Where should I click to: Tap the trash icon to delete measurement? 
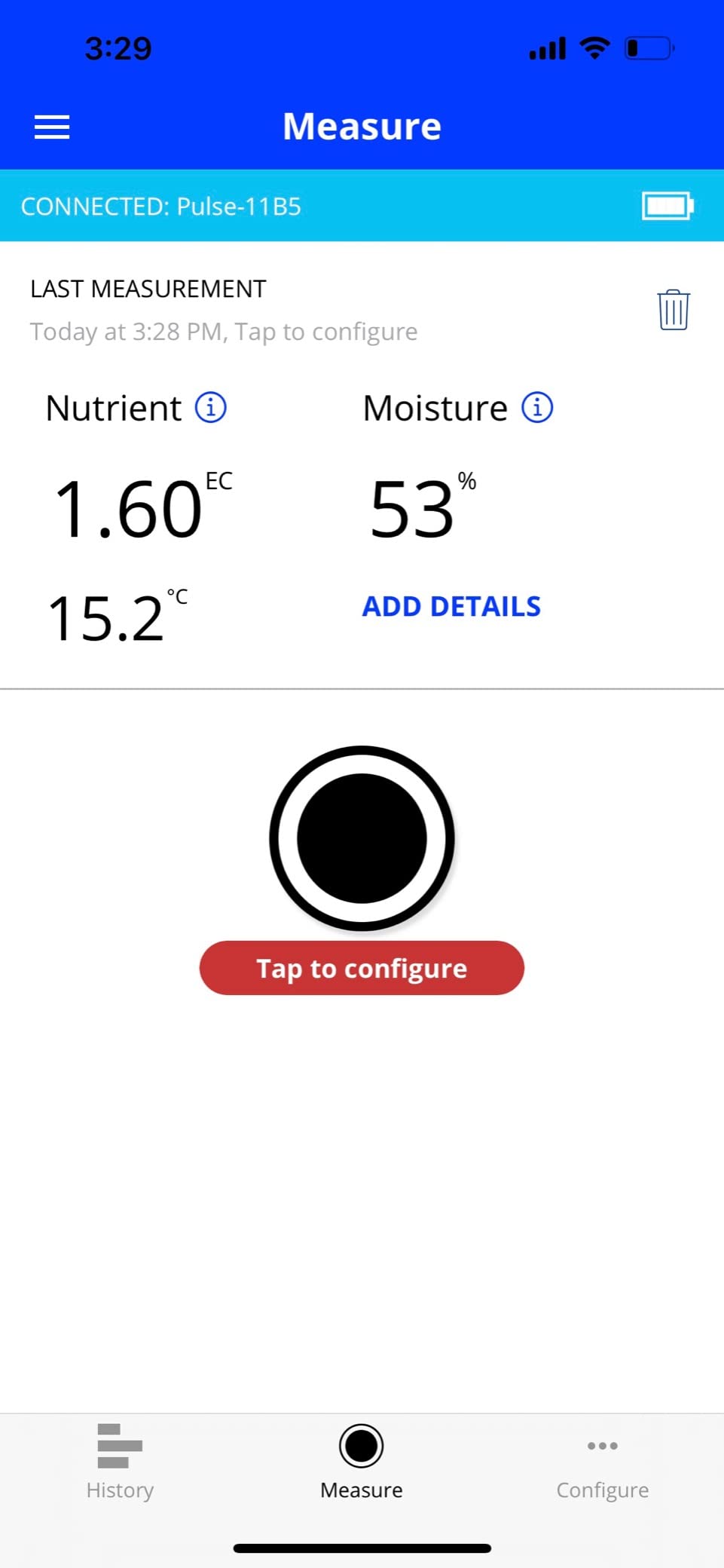[673, 309]
